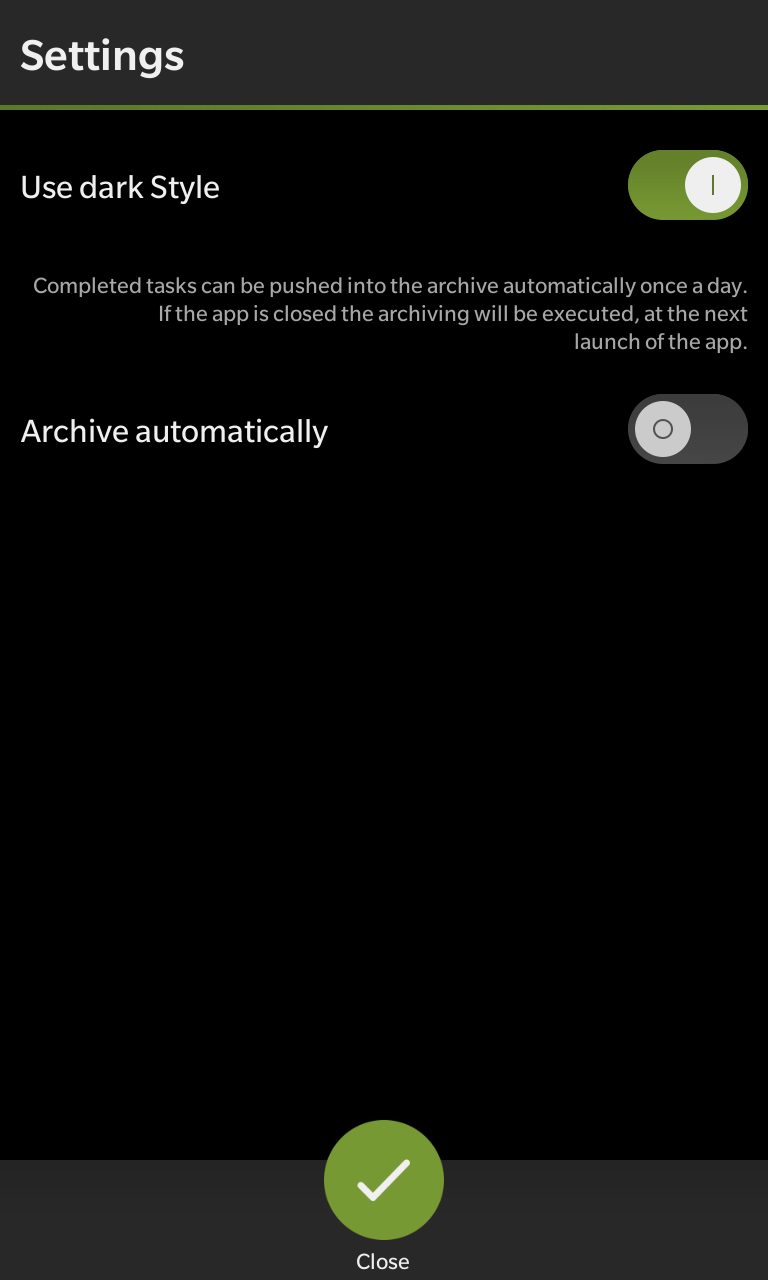Tap the Close checkmark button
768x1280 pixels.
pos(384,1180)
